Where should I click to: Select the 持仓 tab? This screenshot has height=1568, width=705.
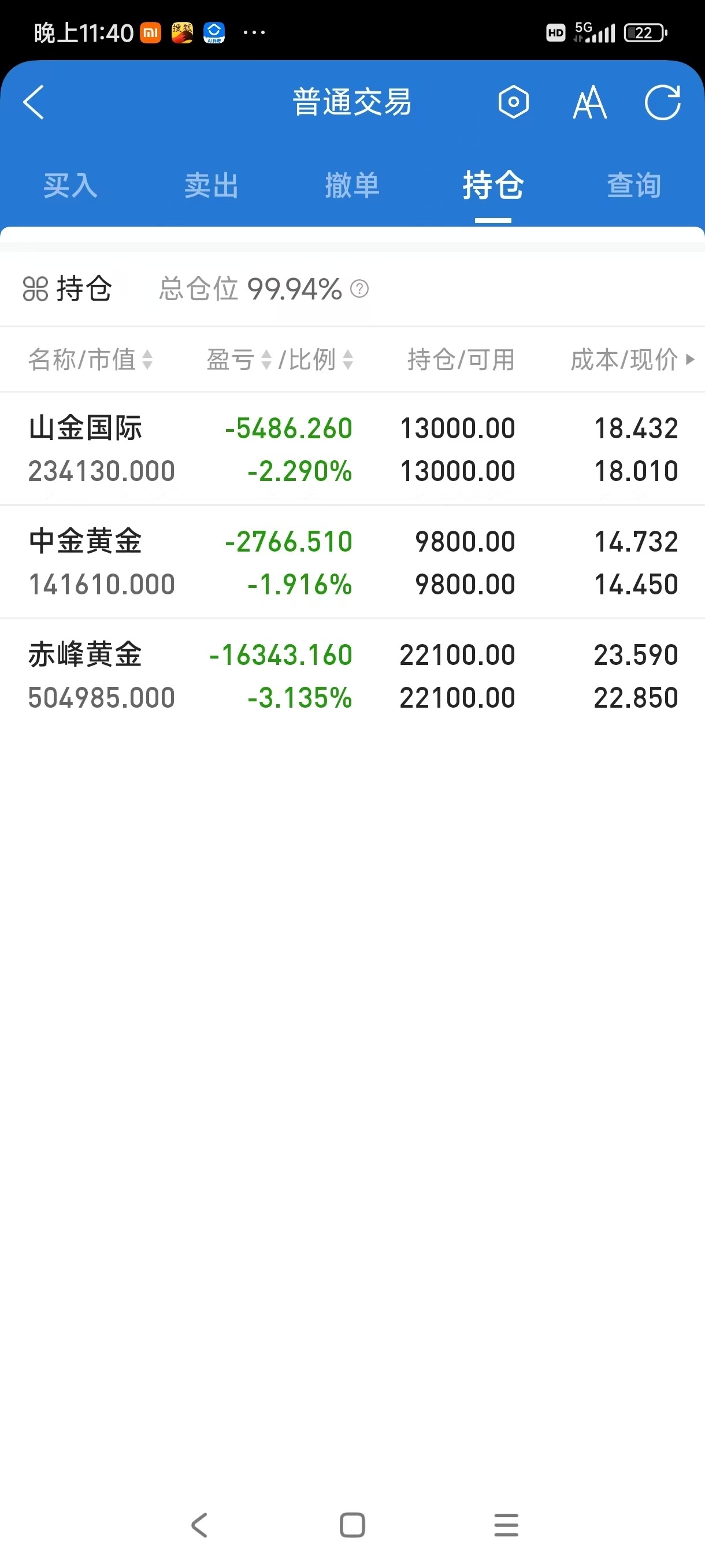[x=493, y=185]
